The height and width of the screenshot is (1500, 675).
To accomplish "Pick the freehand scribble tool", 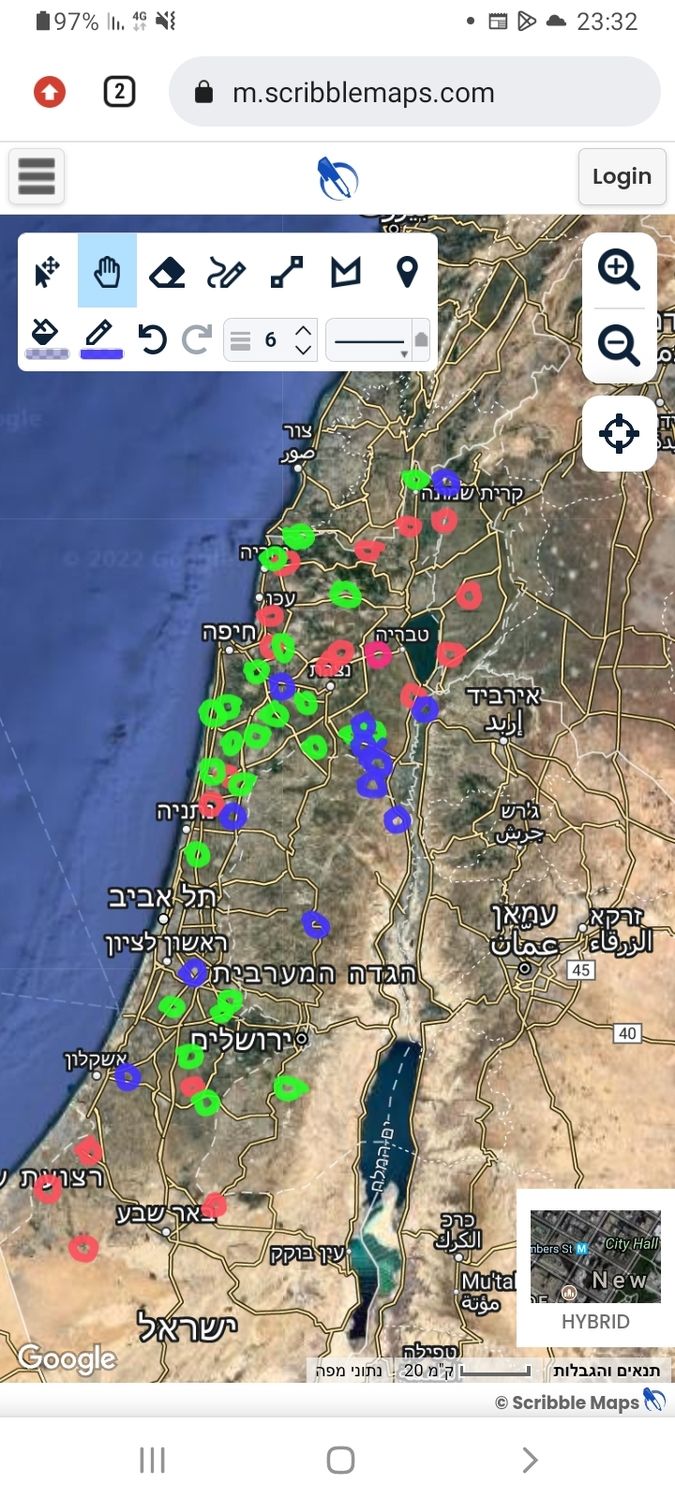I will pos(227,272).
